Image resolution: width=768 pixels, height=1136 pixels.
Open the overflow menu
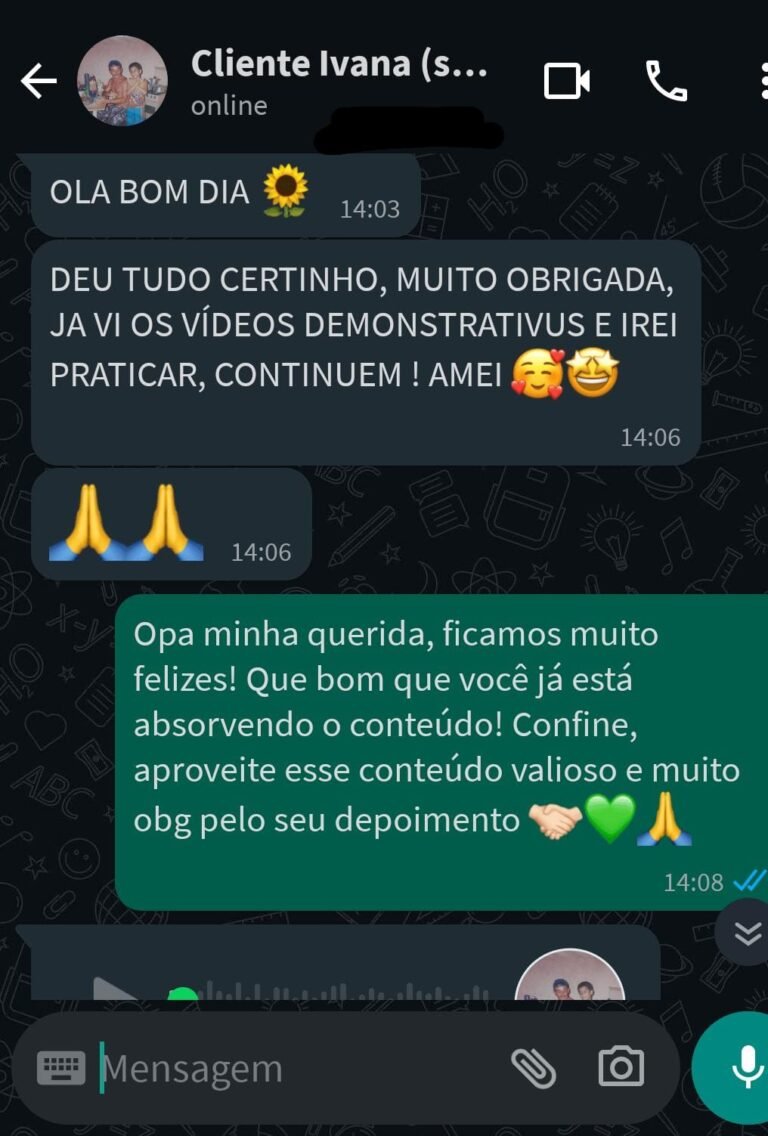coord(762,81)
